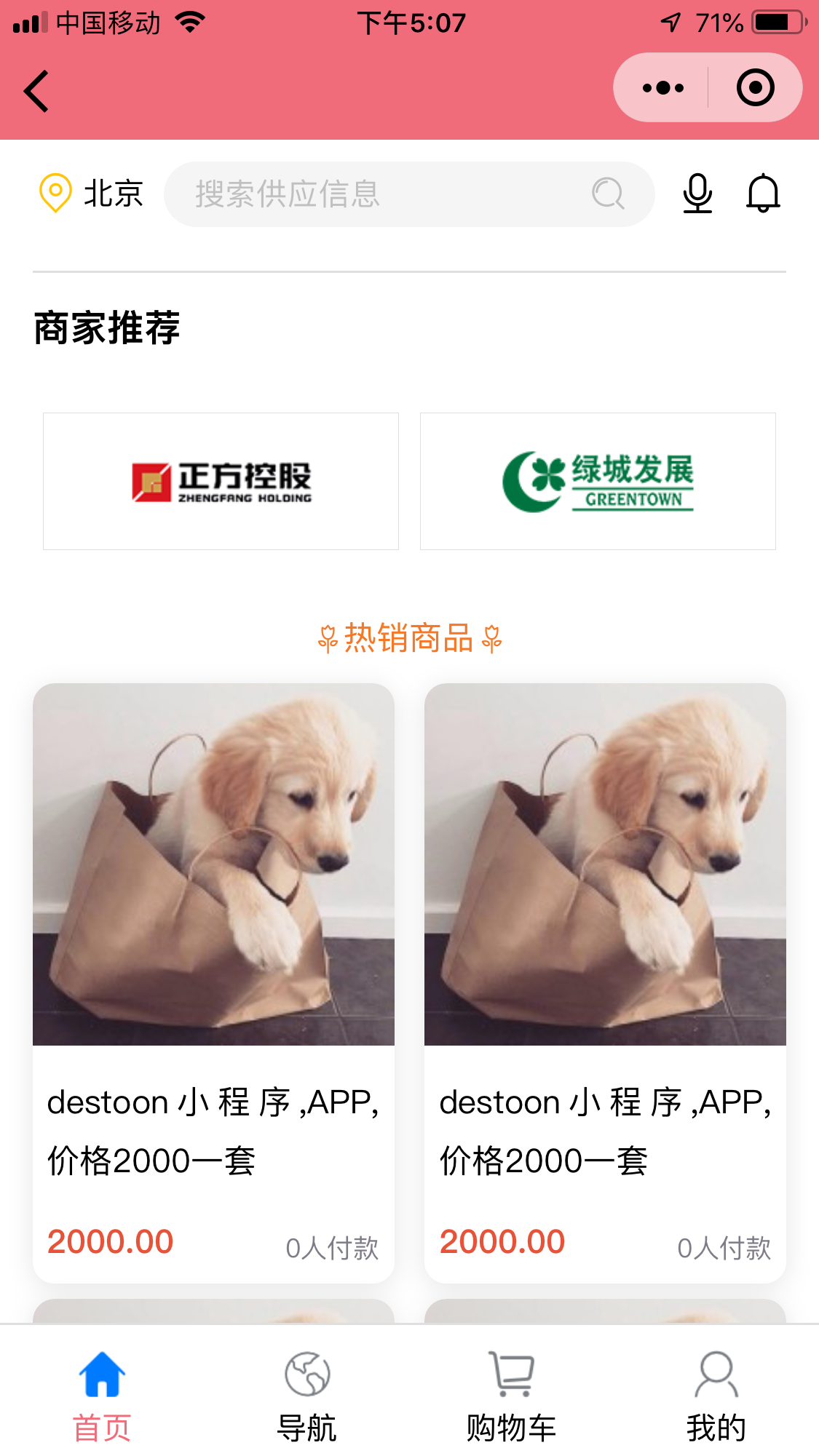
Task: Open the second destoon 小程序 product card
Action: (605, 982)
